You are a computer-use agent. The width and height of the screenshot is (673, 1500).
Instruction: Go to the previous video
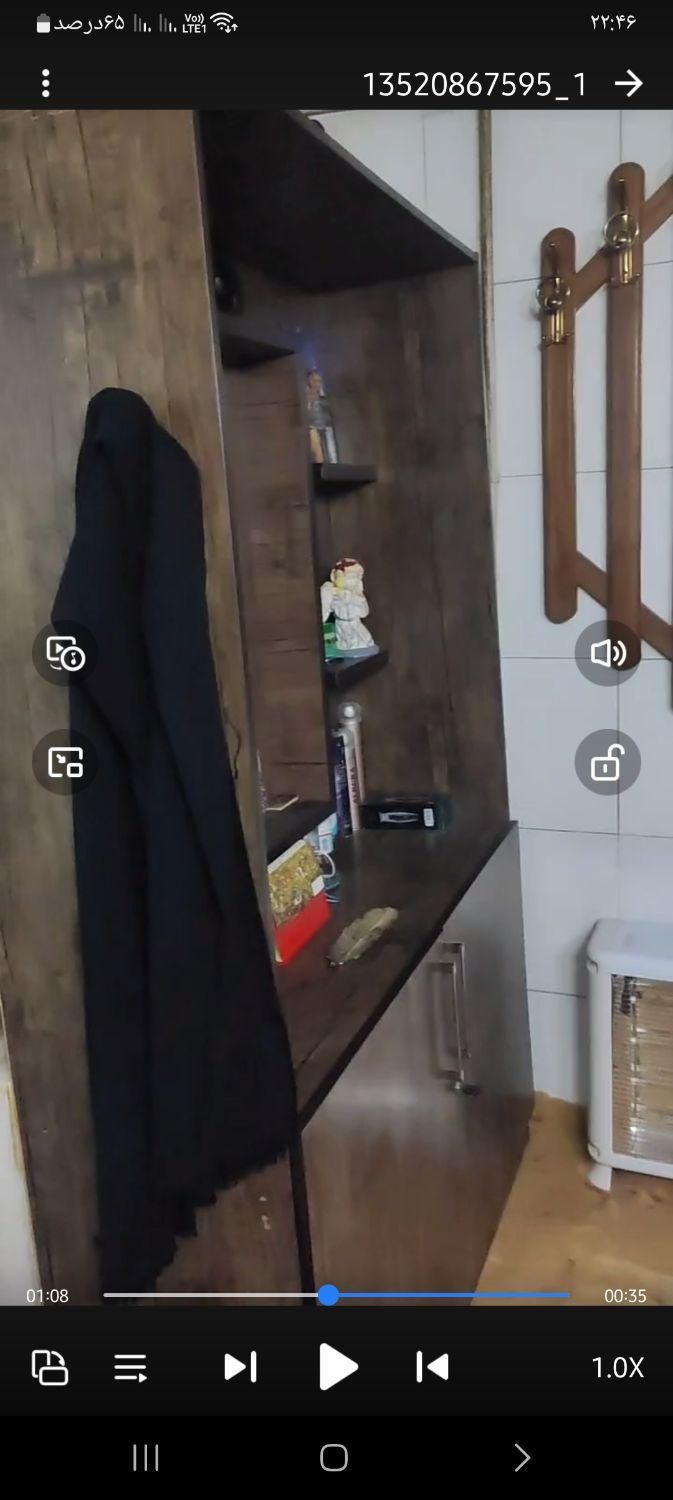click(432, 1367)
